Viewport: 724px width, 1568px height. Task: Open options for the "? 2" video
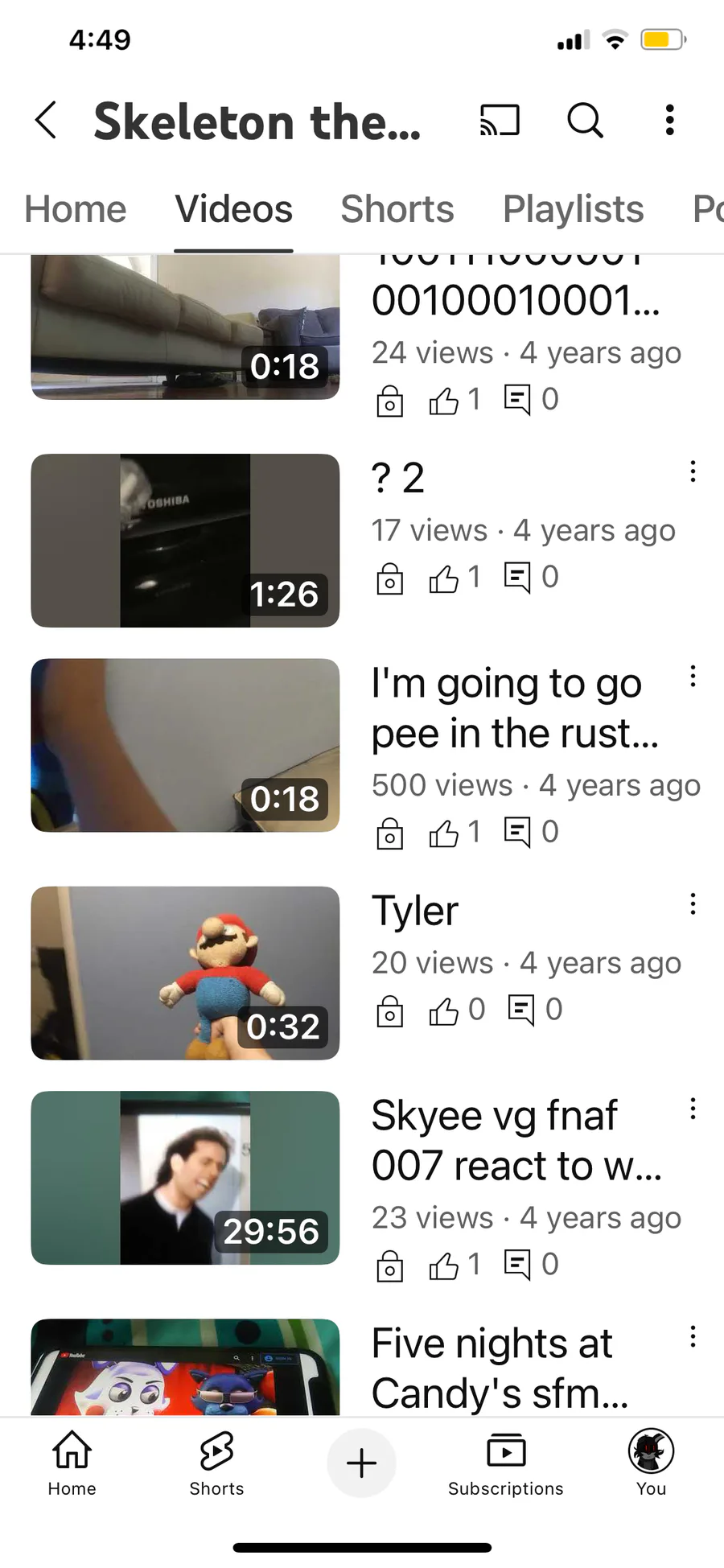[693, 471]
